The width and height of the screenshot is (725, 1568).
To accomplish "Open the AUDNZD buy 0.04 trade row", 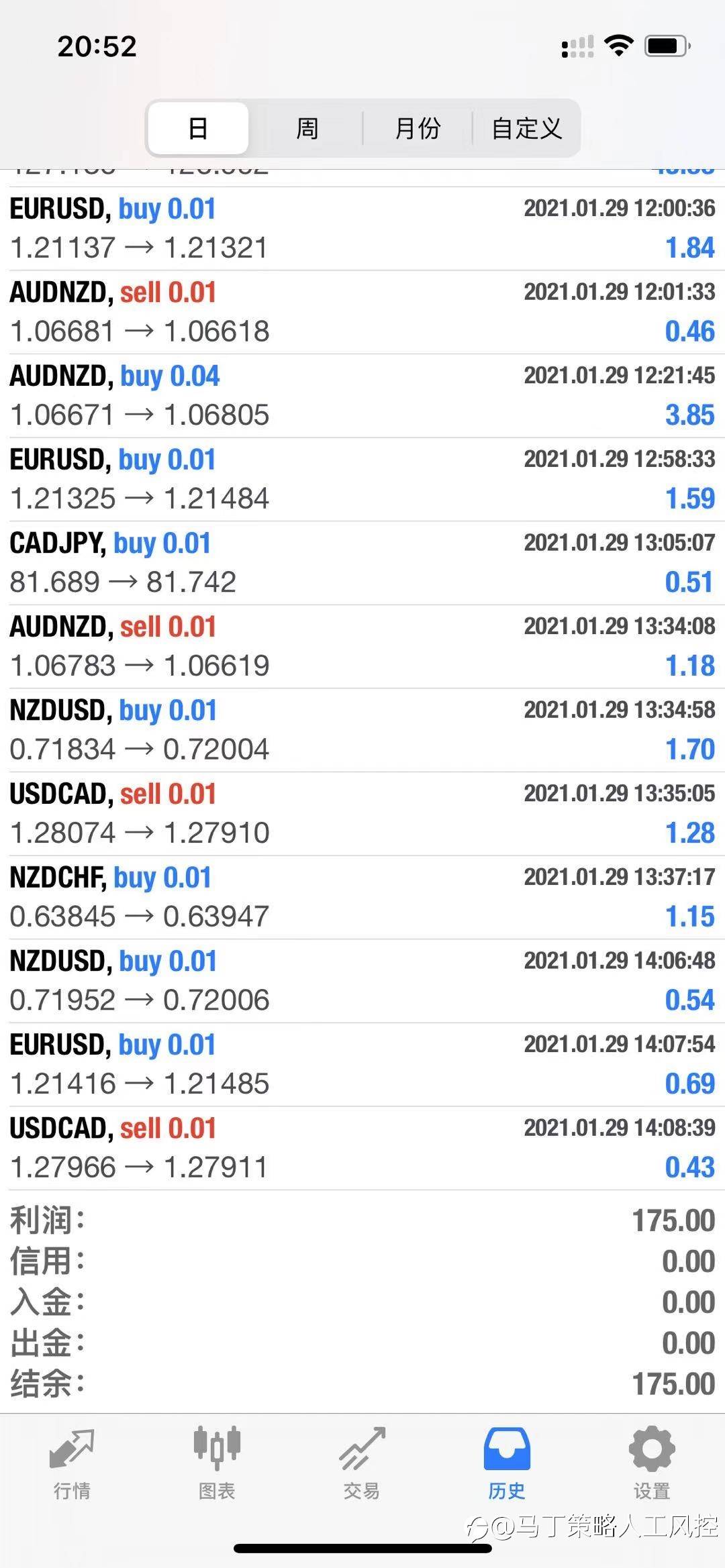I will [x=362, y=396].
